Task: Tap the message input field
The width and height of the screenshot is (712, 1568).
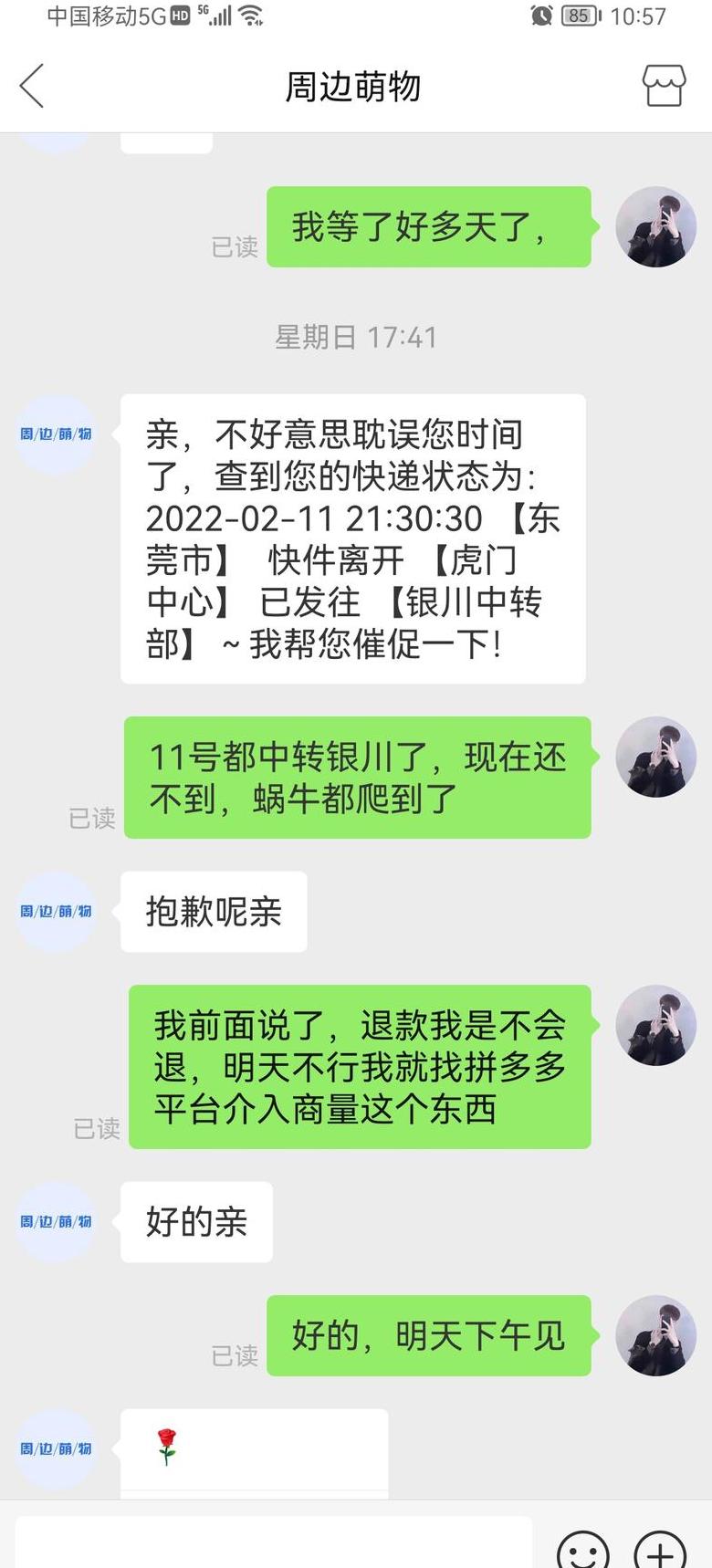Action: 274,1544
